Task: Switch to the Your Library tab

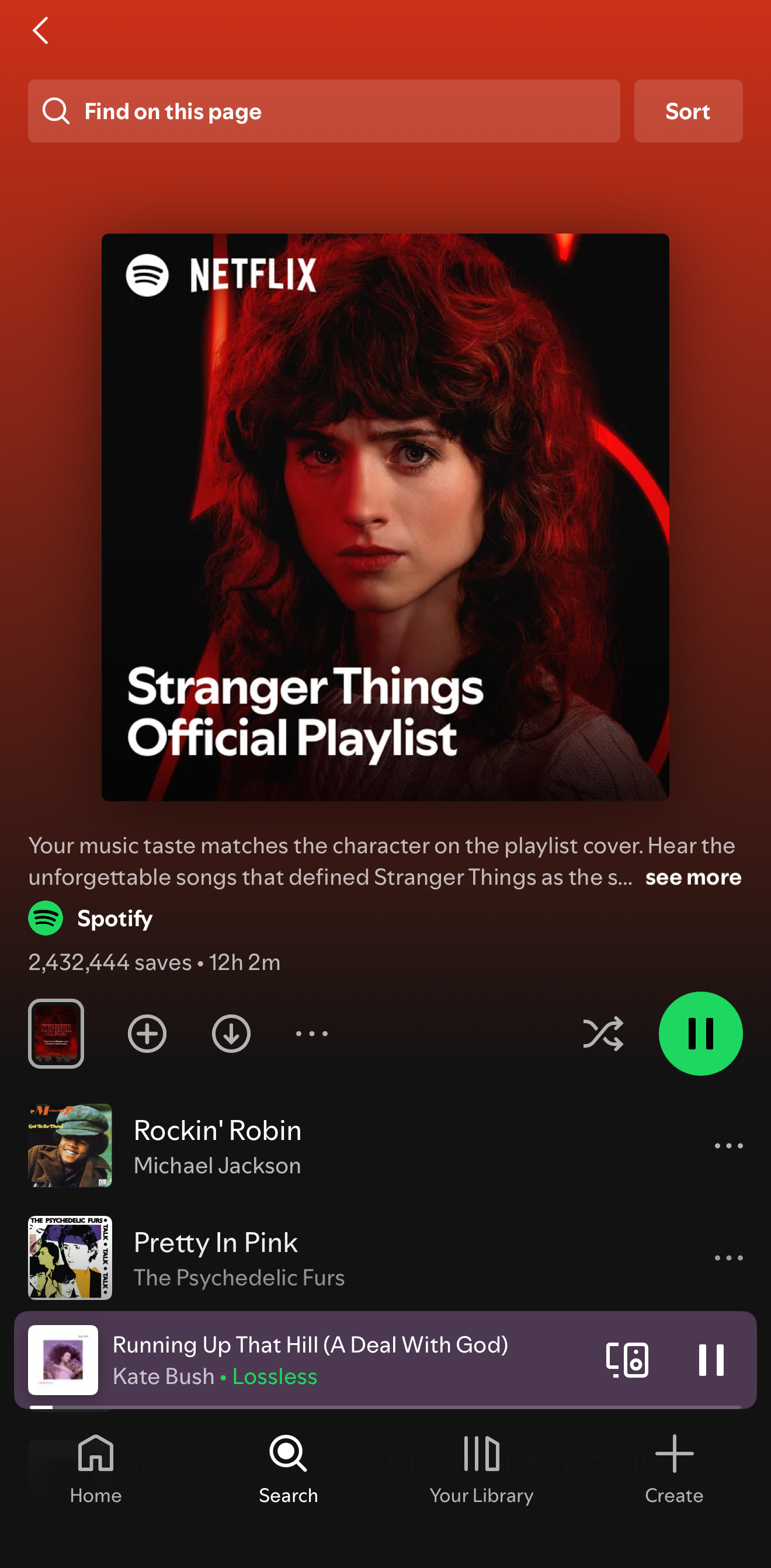Action: click(x=481, y=1469)
